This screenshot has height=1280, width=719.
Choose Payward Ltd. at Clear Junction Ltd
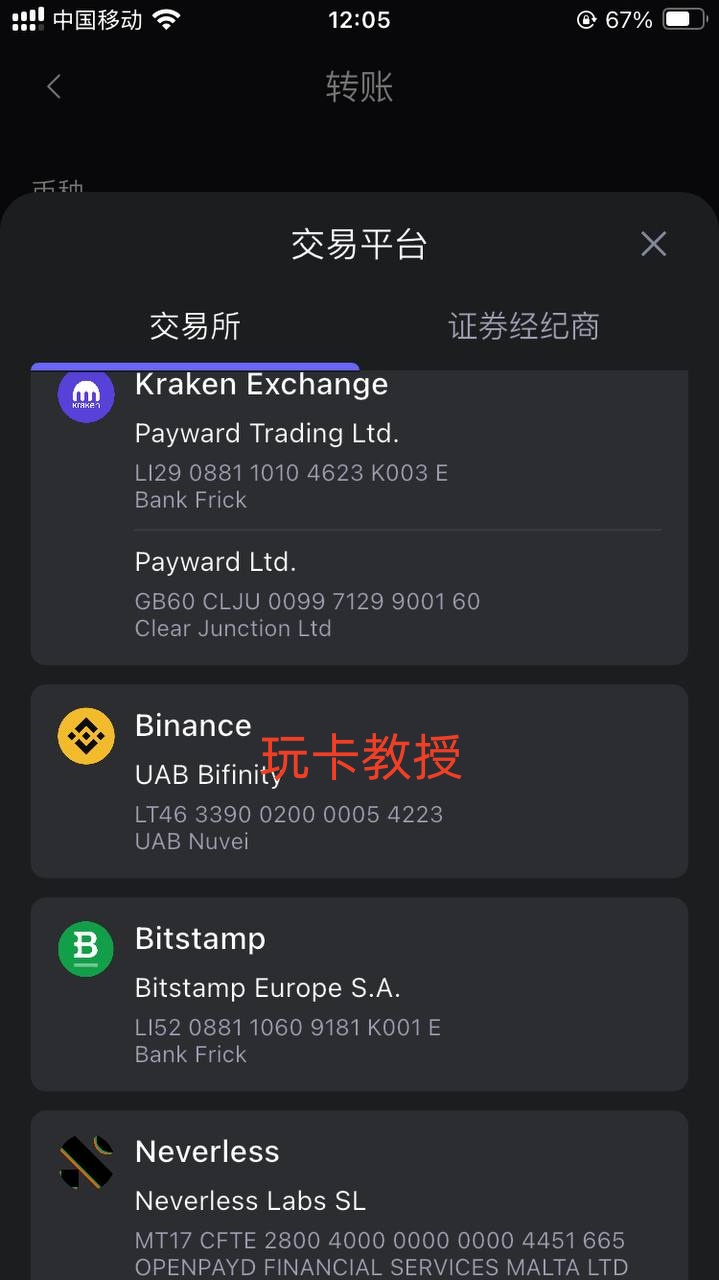(358, 592)
